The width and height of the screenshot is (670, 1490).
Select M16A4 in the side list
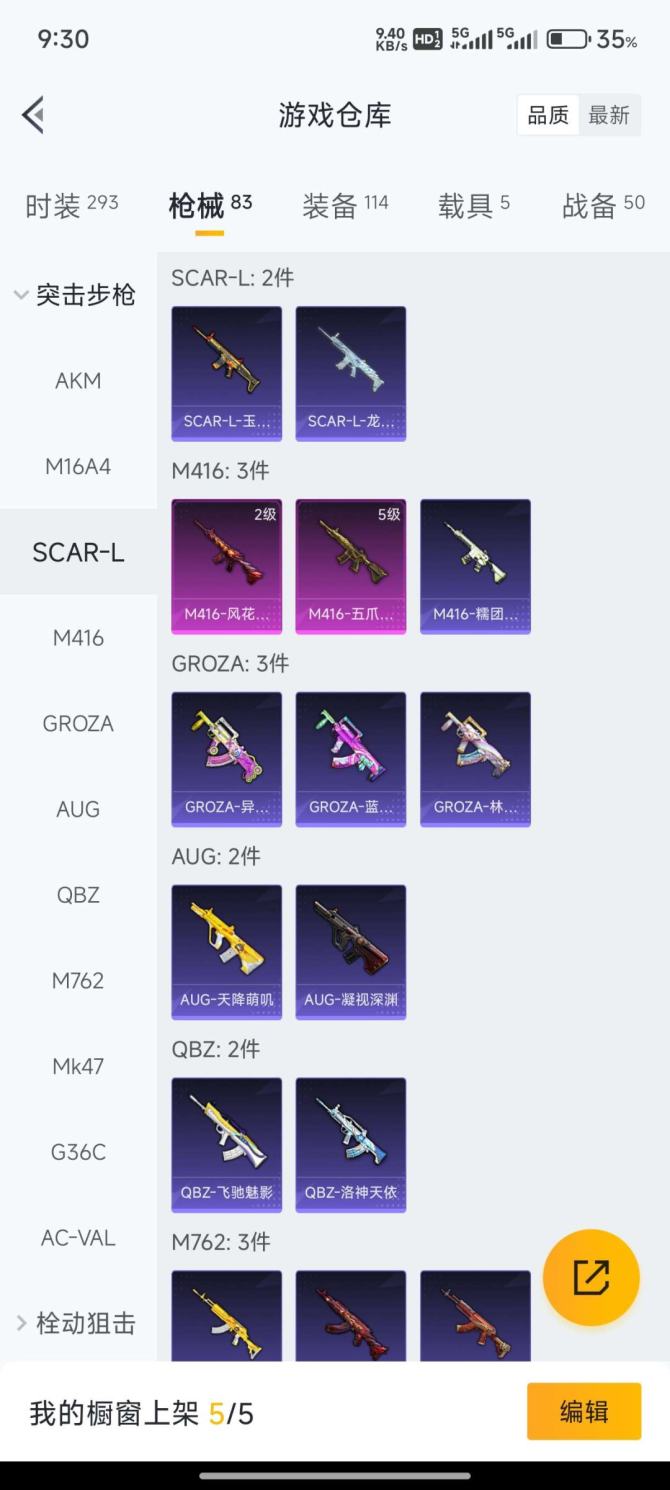[78, 467]
